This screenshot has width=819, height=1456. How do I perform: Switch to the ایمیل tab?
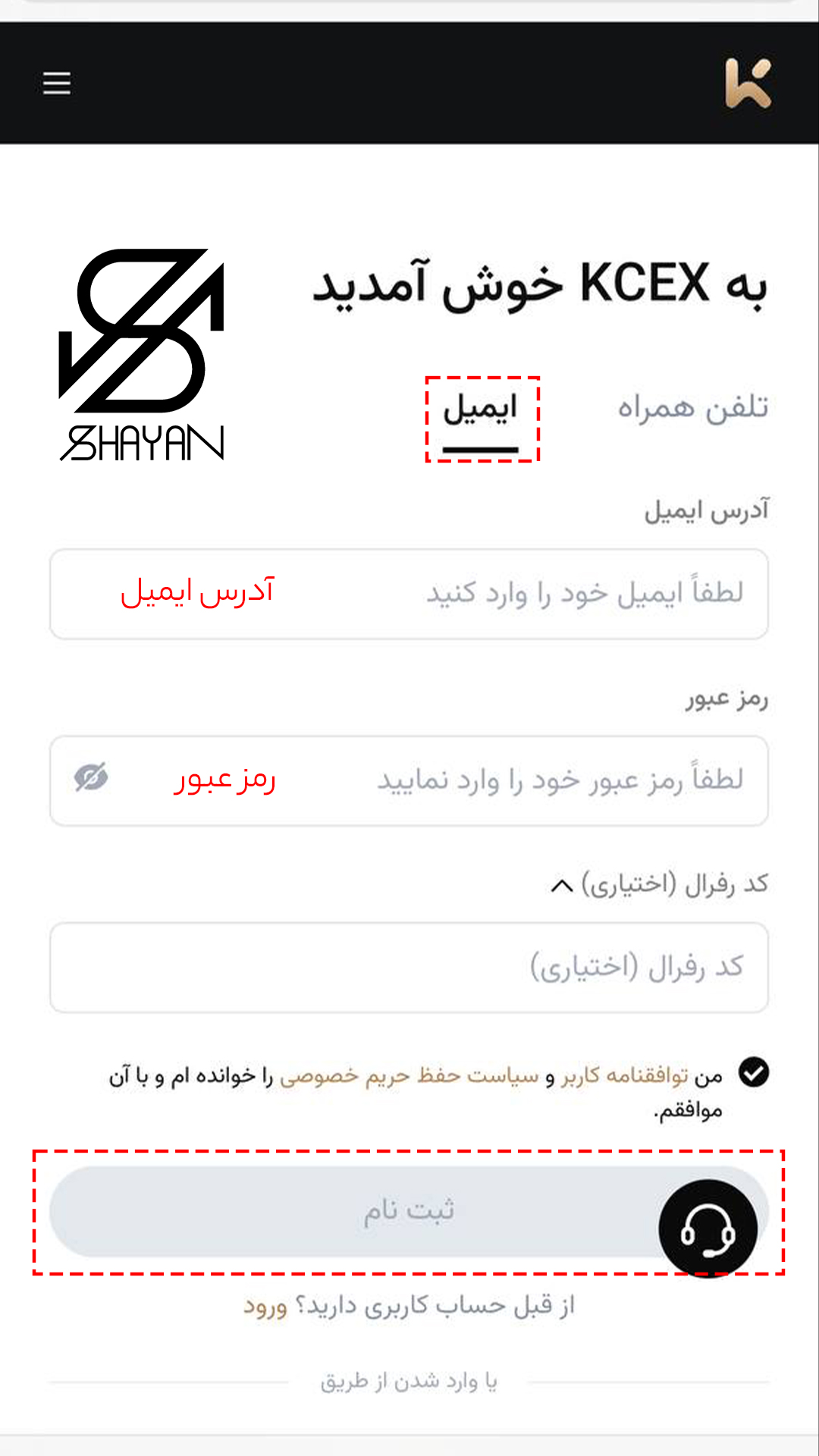tap(481, 409)
